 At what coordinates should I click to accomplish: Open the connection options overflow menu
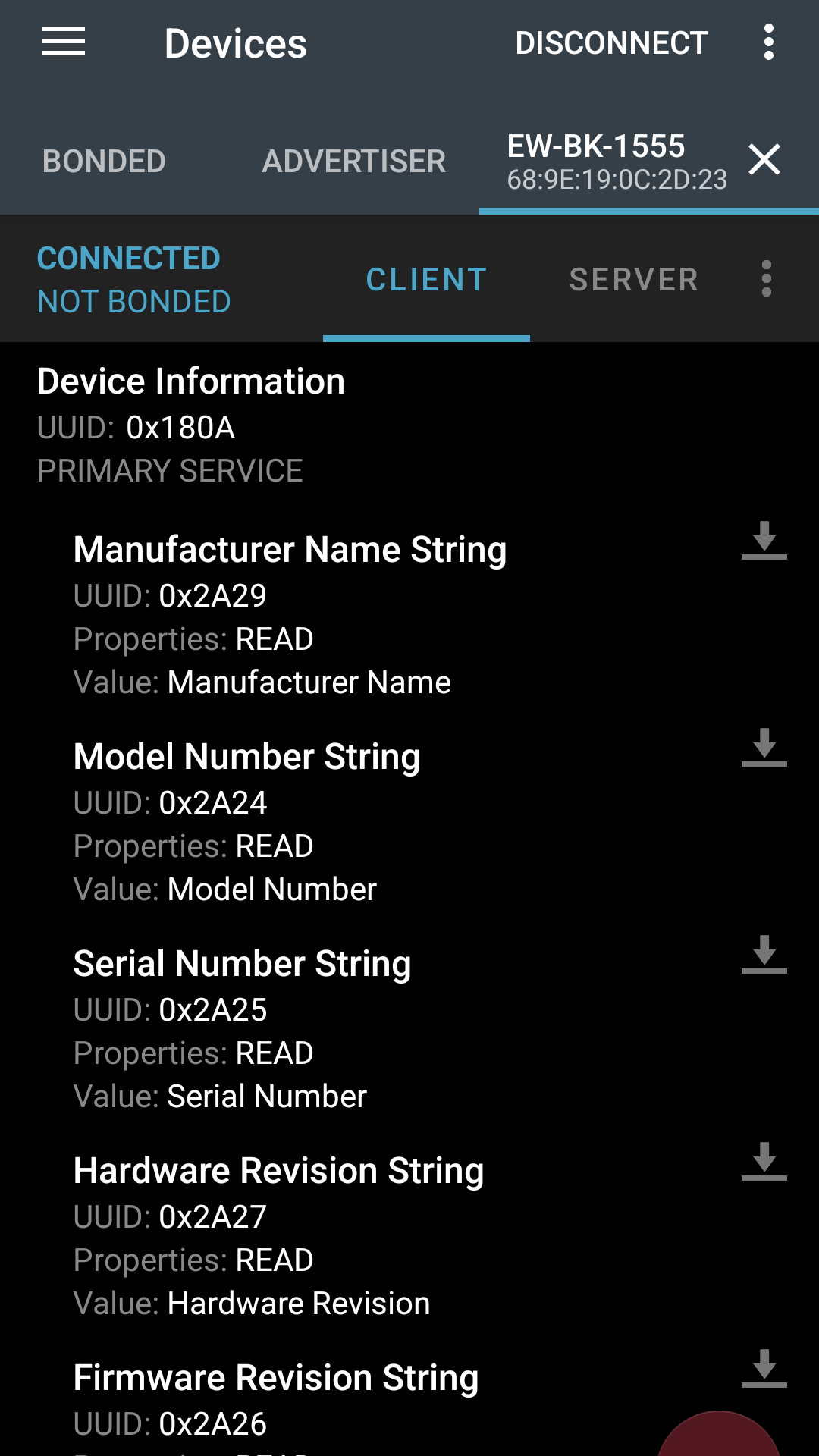(767, 279)
